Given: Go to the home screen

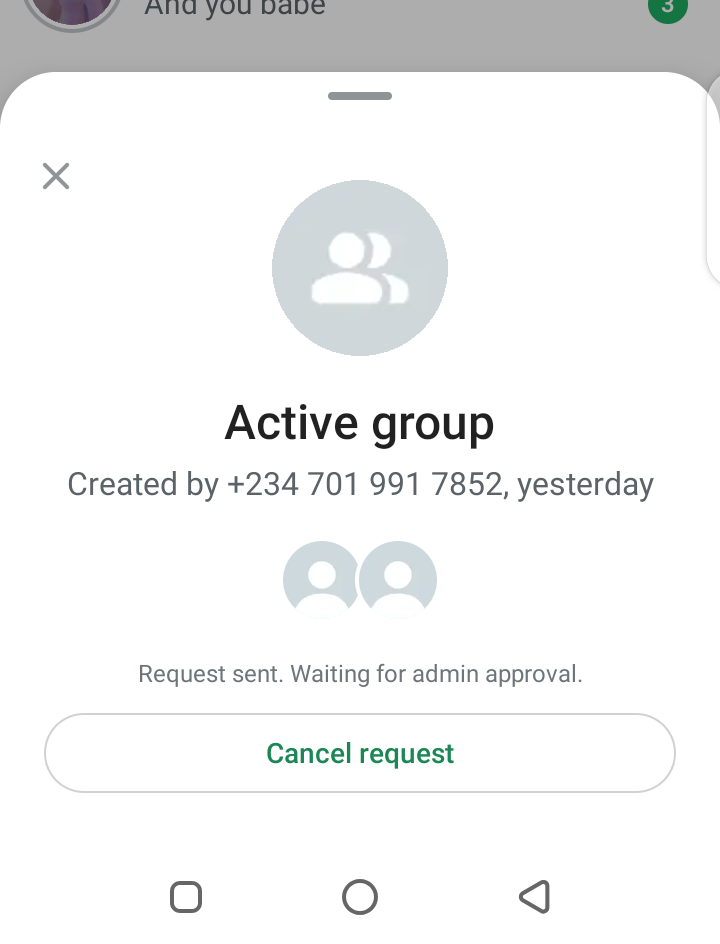Looking at the screenshot, I should [x=360, y=896].
